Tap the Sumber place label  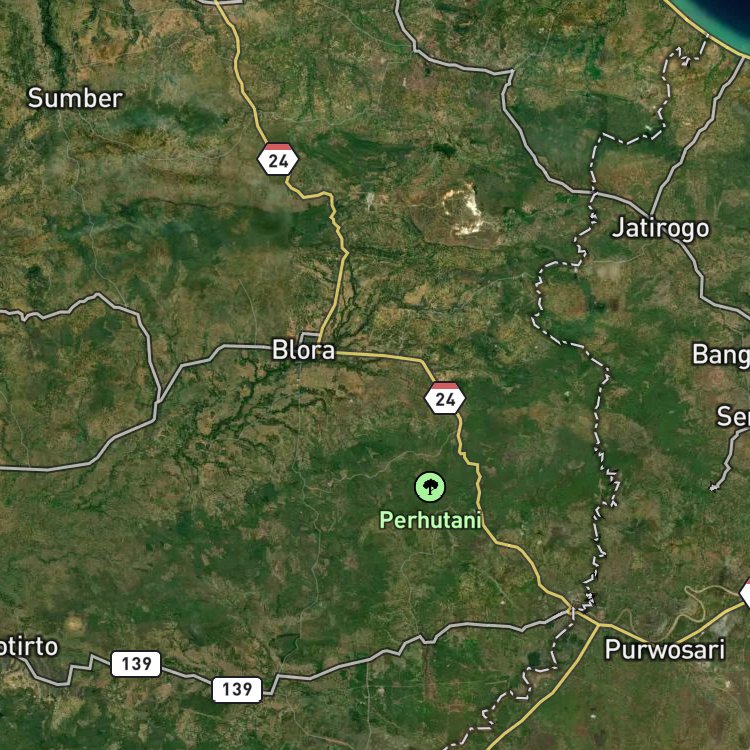(75, 98)
